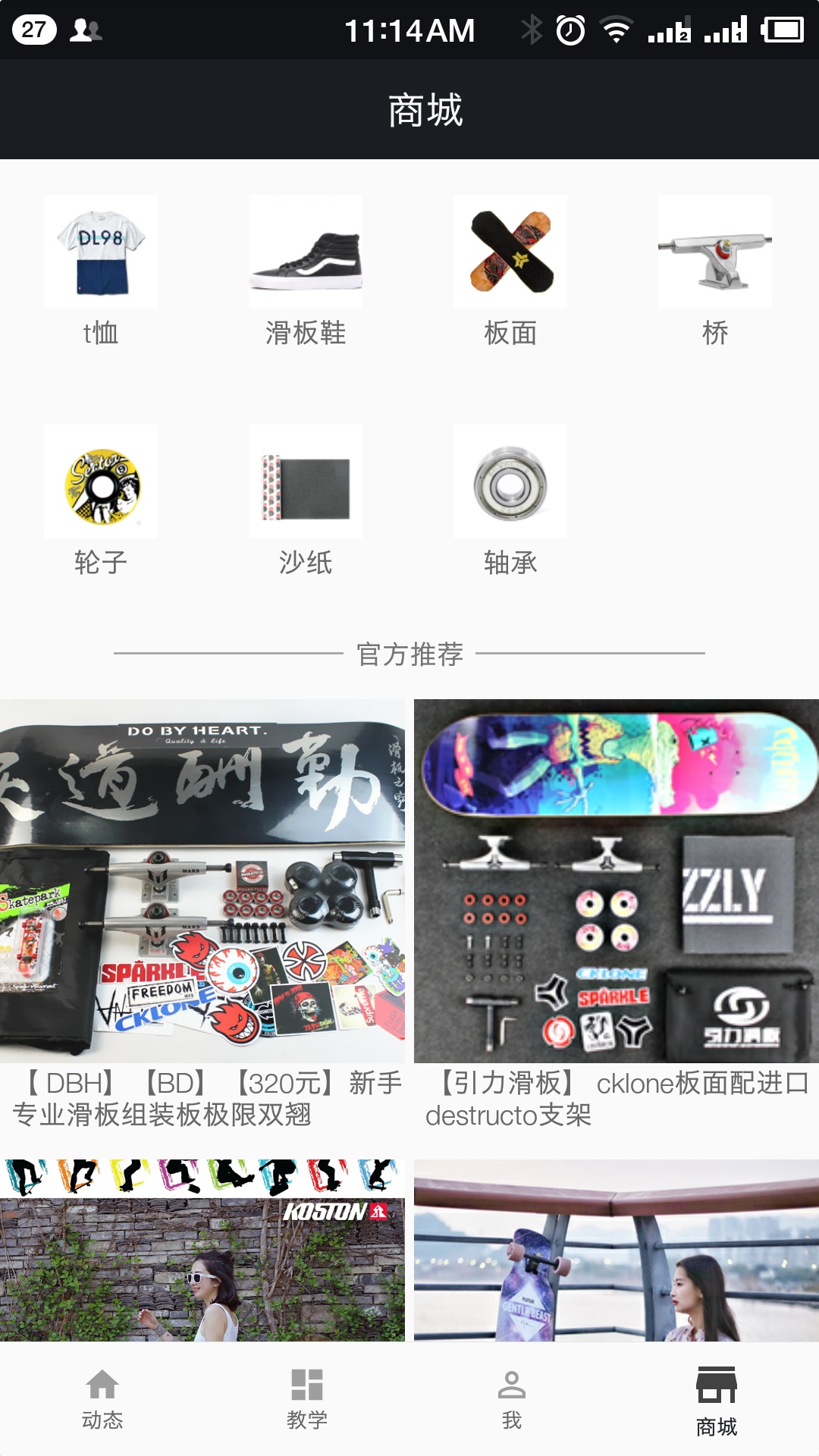Tap the 轴承 category
The height and width of the screenshot is (1456, 819).
(510, 500)
